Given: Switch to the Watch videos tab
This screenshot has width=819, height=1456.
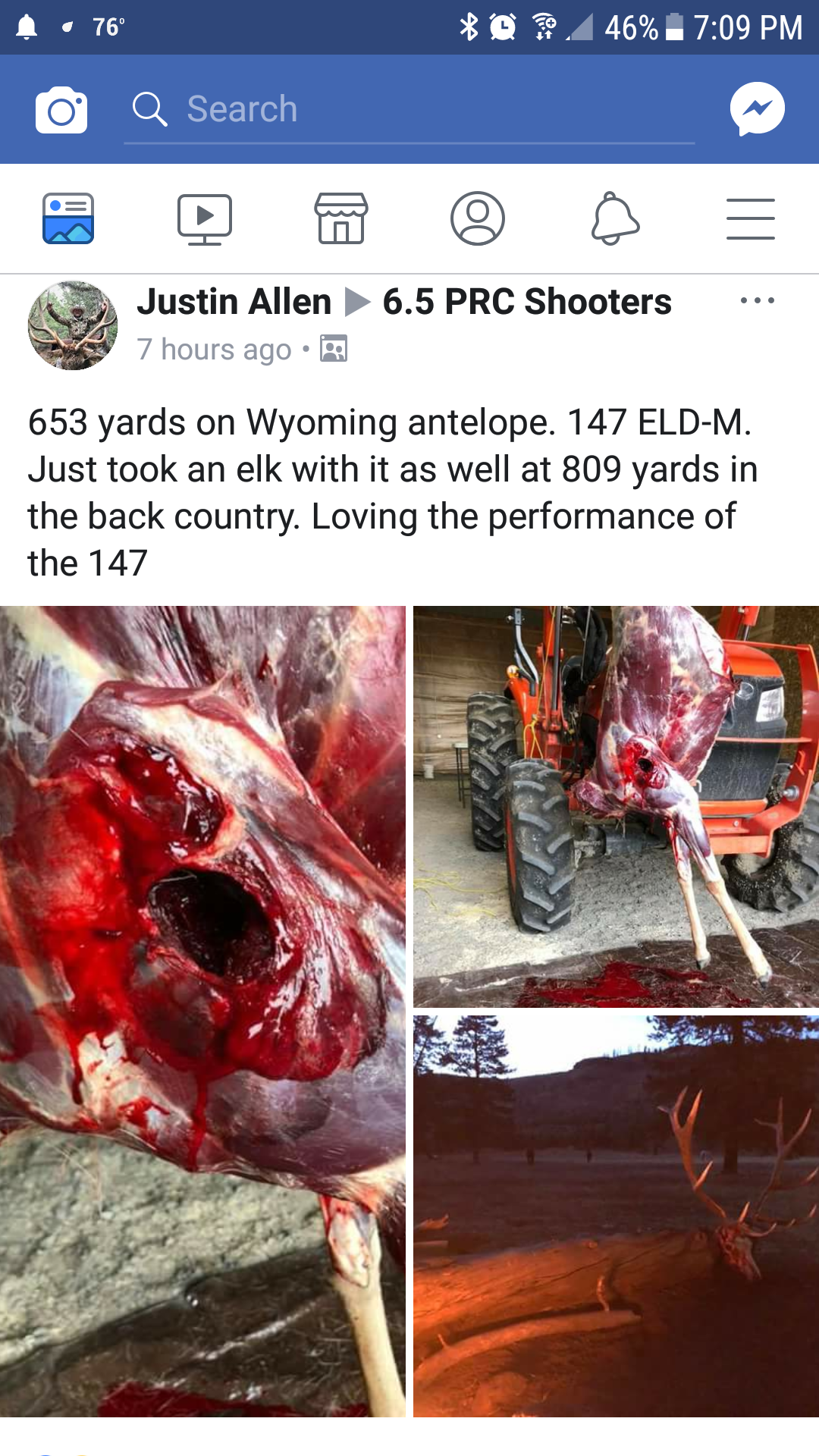Looking at the screenshot, I should 205,218.
